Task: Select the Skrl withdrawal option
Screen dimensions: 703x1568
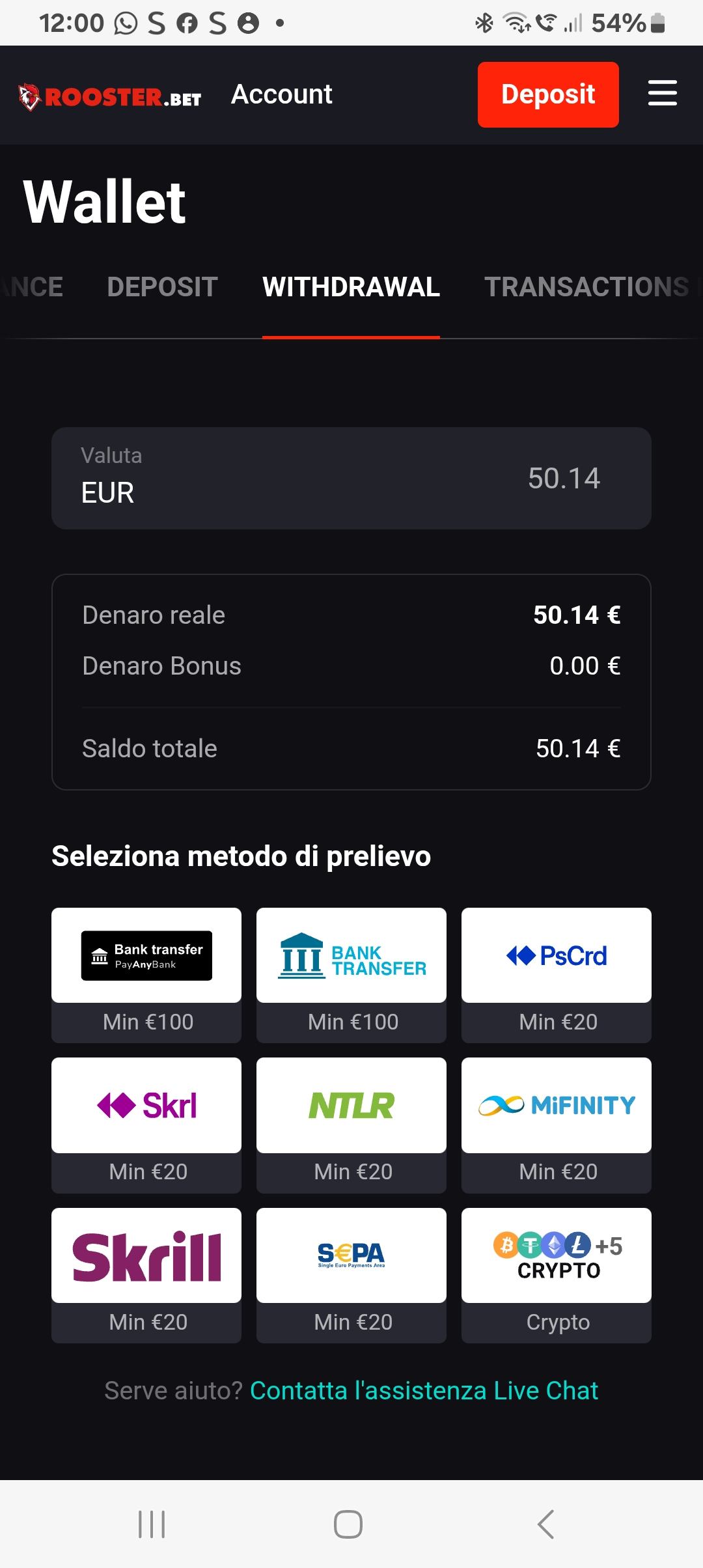Action: 146,1105
